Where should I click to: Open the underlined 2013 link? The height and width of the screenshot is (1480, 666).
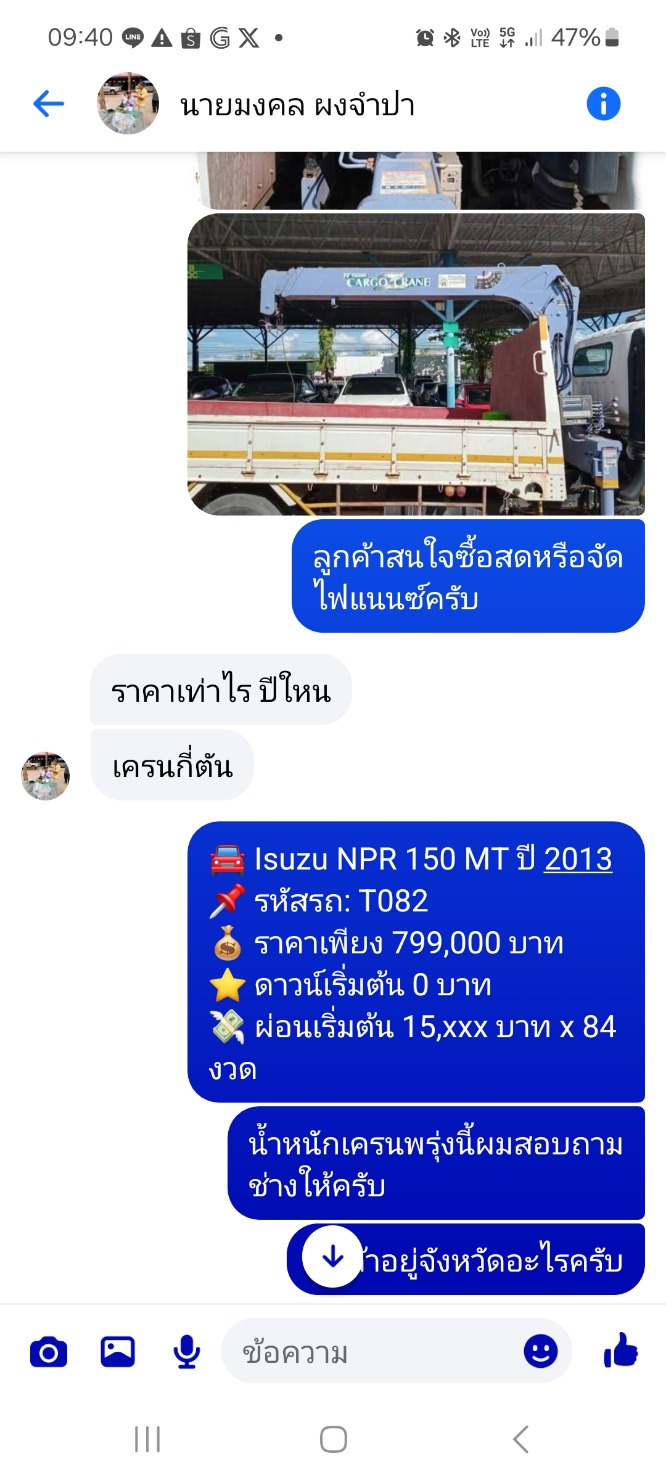(578, 859)
